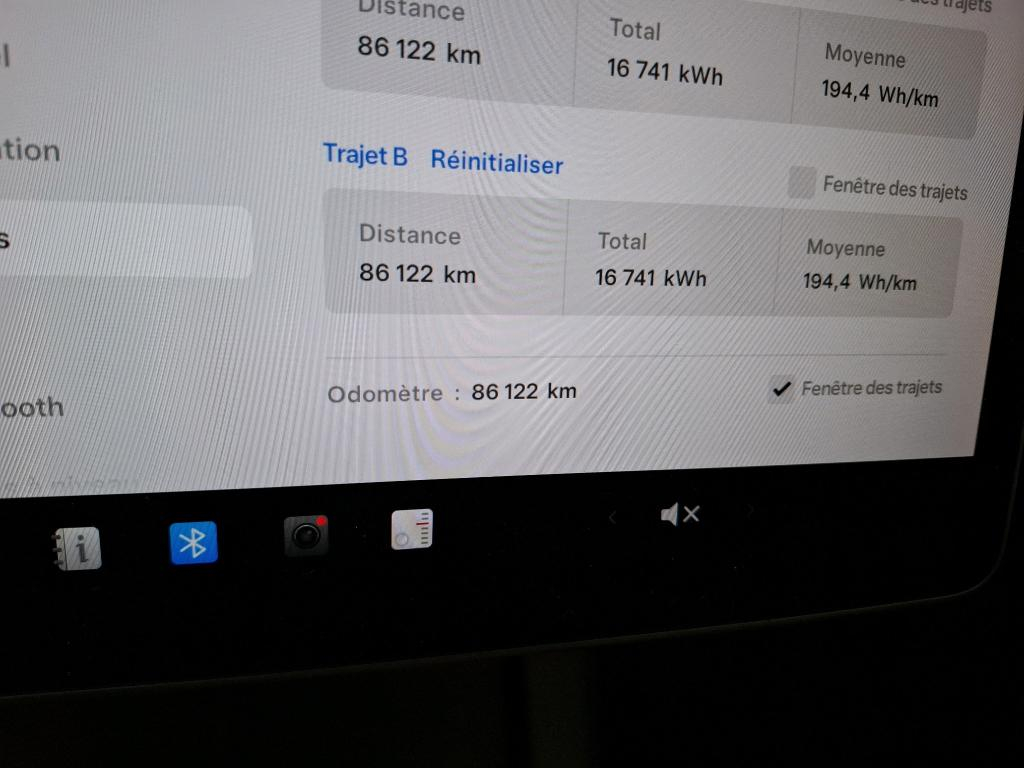Uncheck Fenêtre des trajets beside Odomètre
Viewport: 1024px width, 768px height.
pos(780,388)
